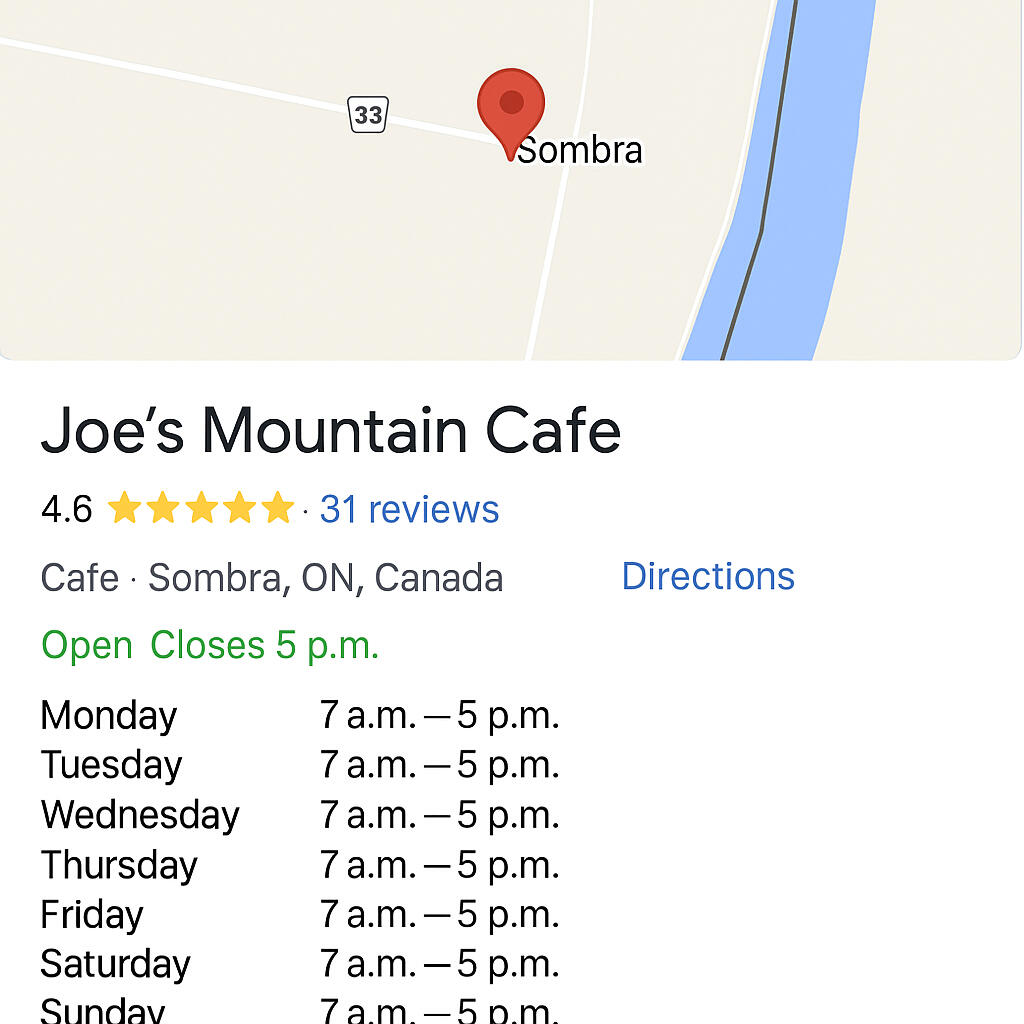Get Directions to Joe's Mountain Cafe
The height and width of the screenshot is (1024, 1024).
[708, 577]
